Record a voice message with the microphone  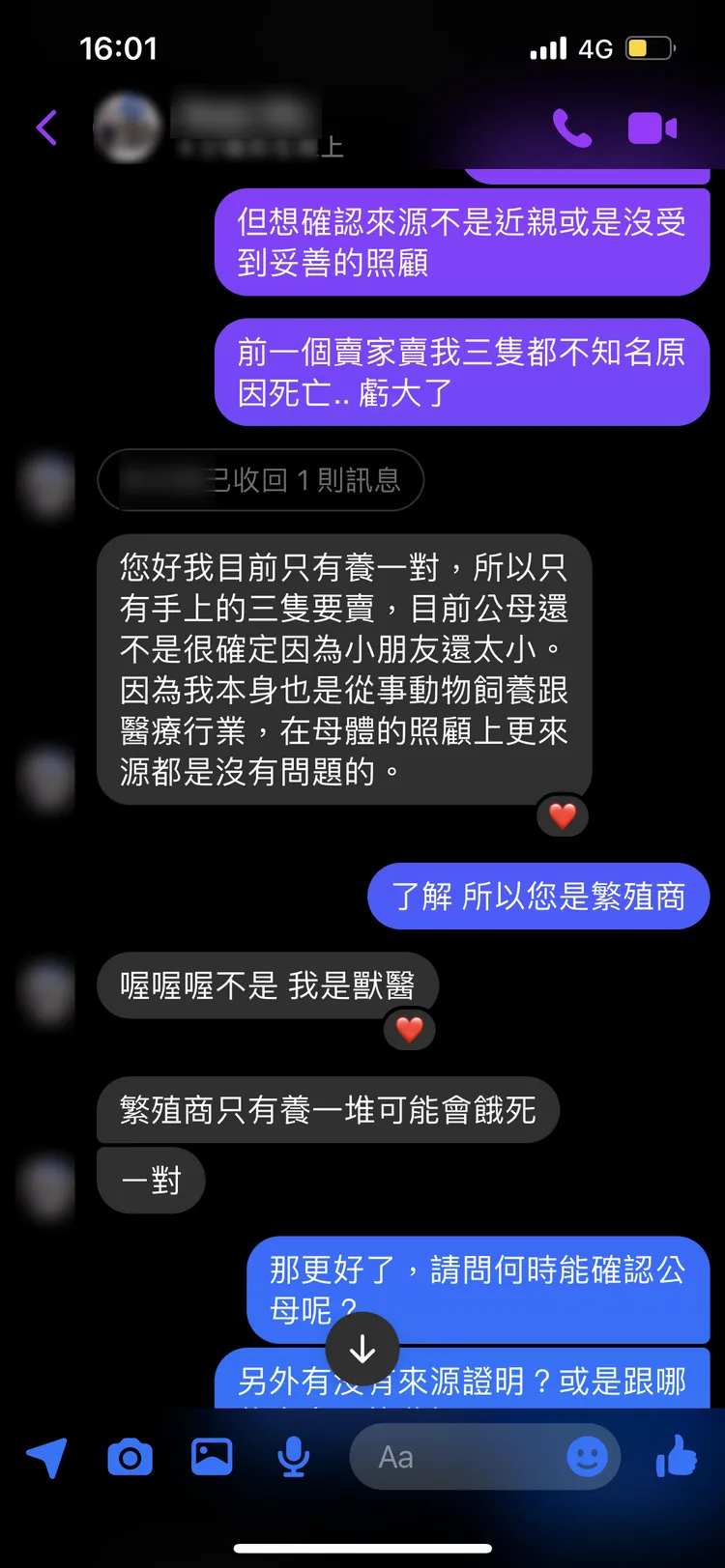(x=293, y=1457)
